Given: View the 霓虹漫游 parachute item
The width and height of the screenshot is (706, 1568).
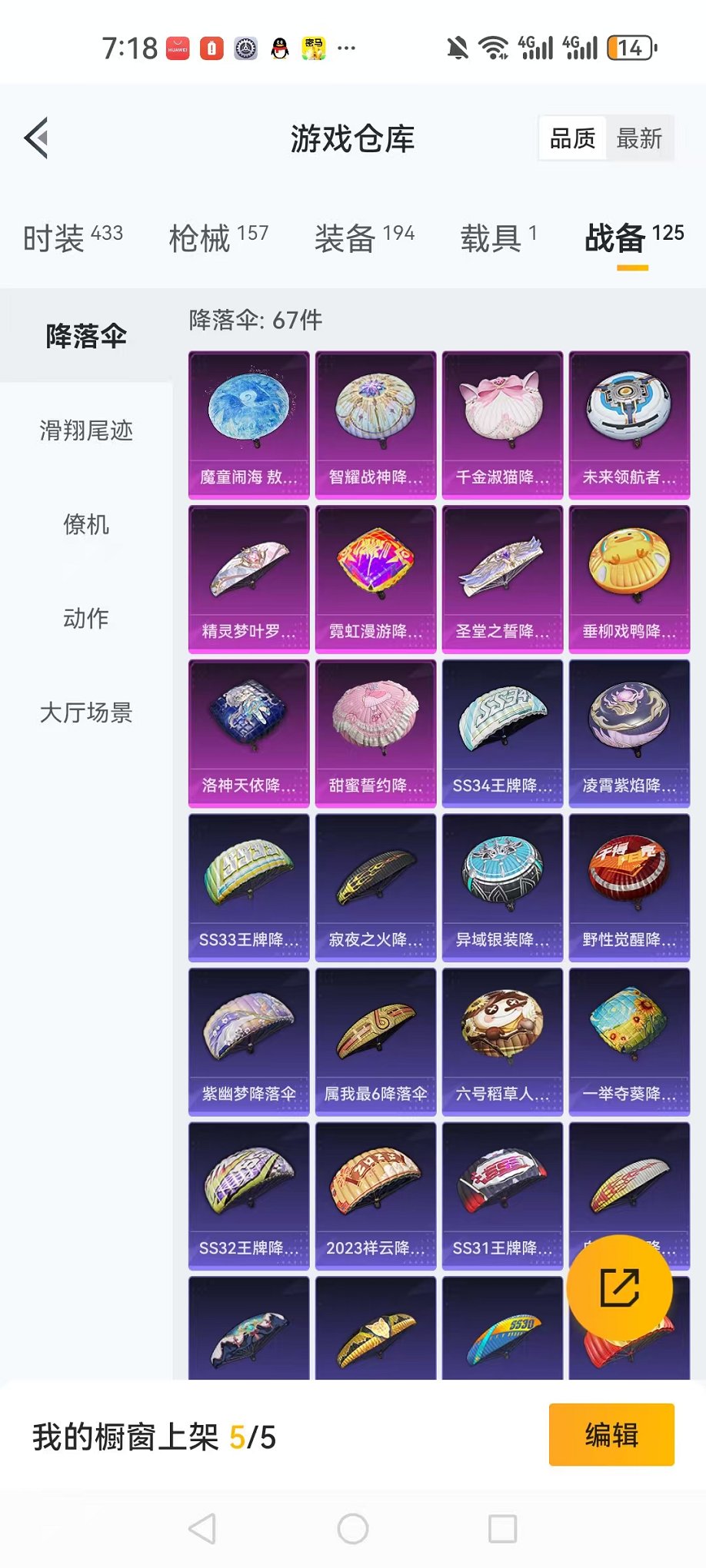Looking at the screenshot, I should coord(375,579).
